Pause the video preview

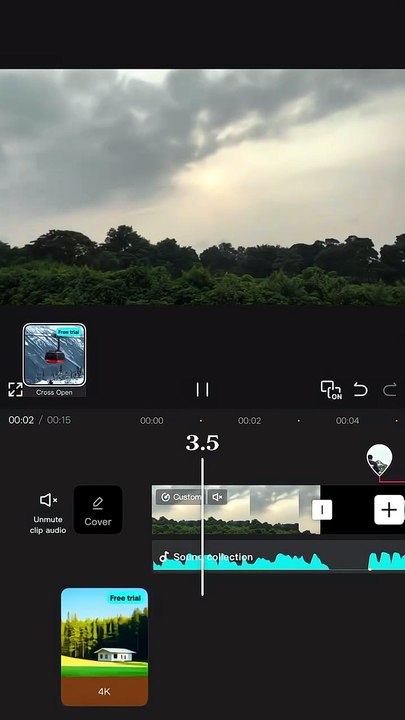(202, 389)
